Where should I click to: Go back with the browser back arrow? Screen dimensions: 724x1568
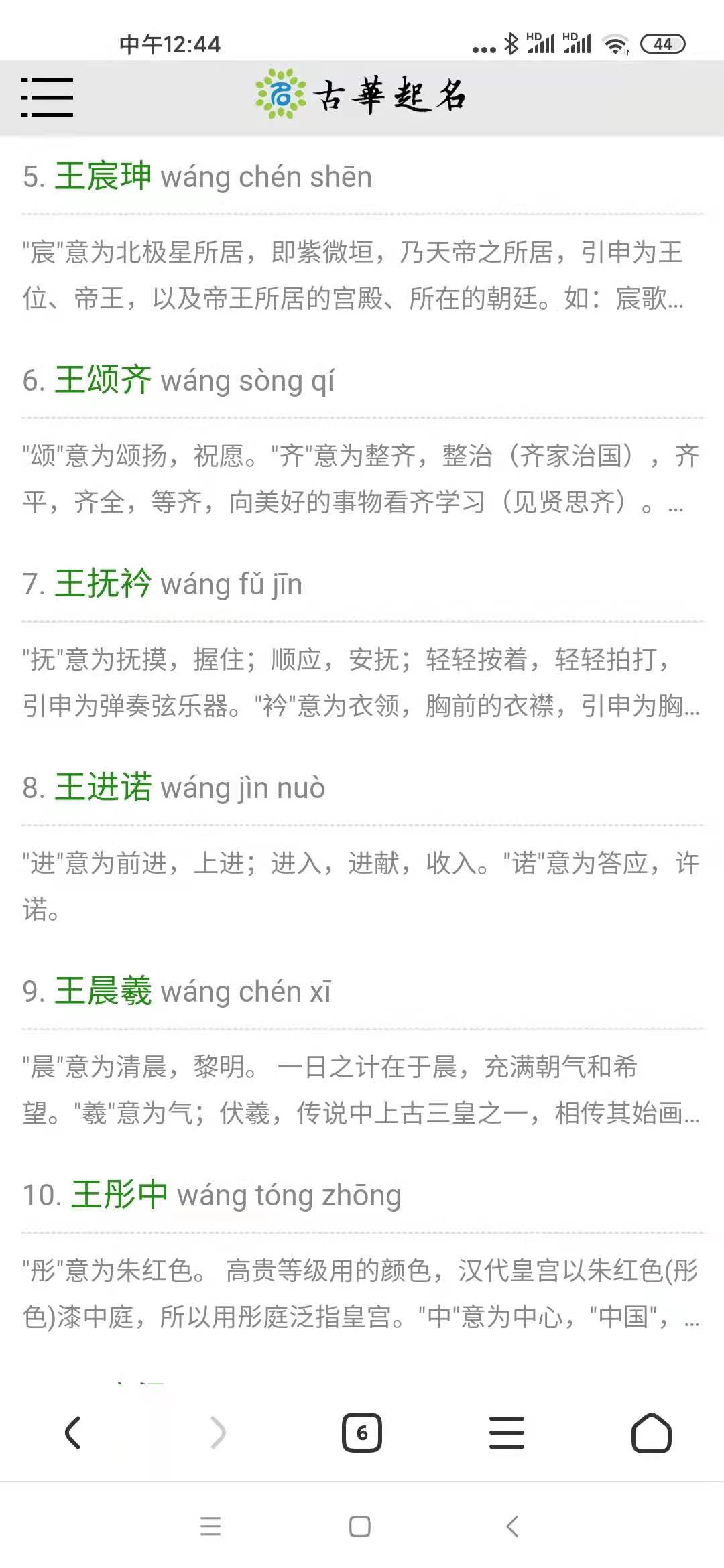point(72,1433)
